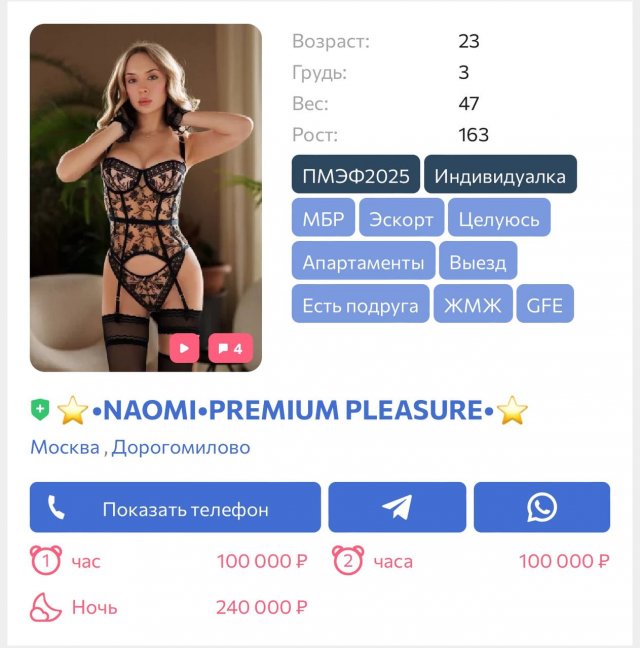
Task: Tap the Выезд tag
Action: click(477, 262)
